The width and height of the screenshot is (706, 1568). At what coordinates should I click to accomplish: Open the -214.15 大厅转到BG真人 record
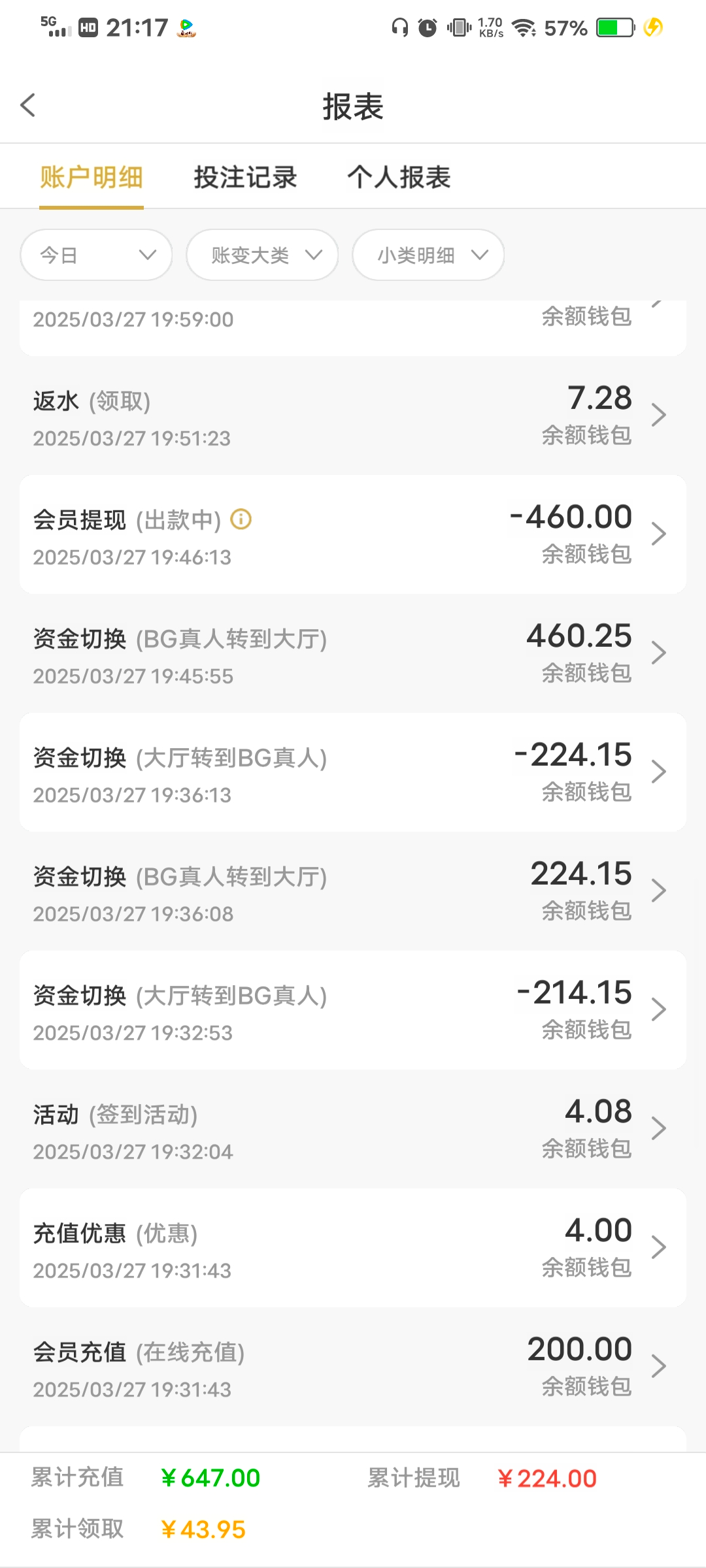(x=353, y=1011)
